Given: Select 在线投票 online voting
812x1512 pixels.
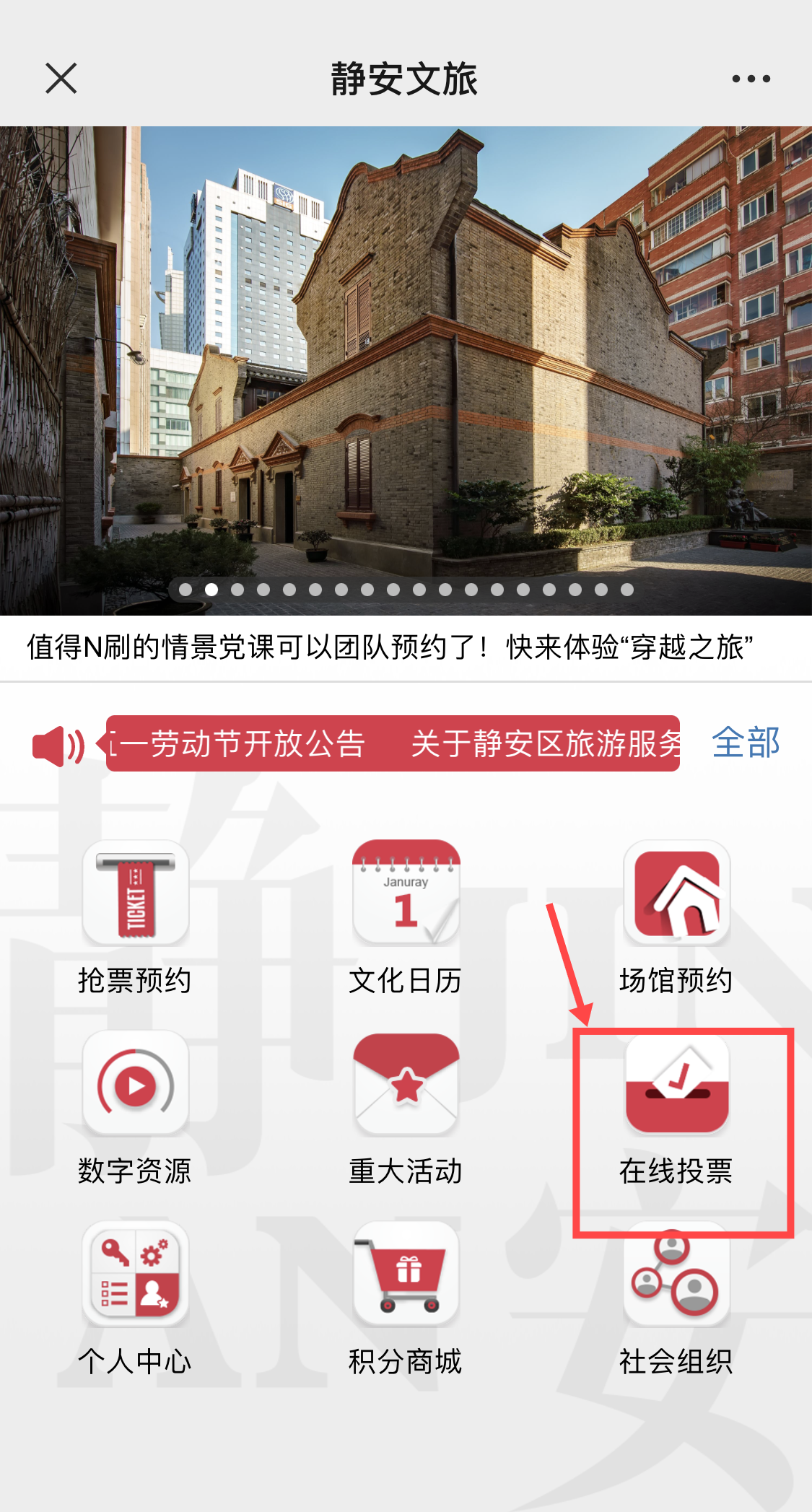Looking at the screenshot, I should [x=676, y=1107].
